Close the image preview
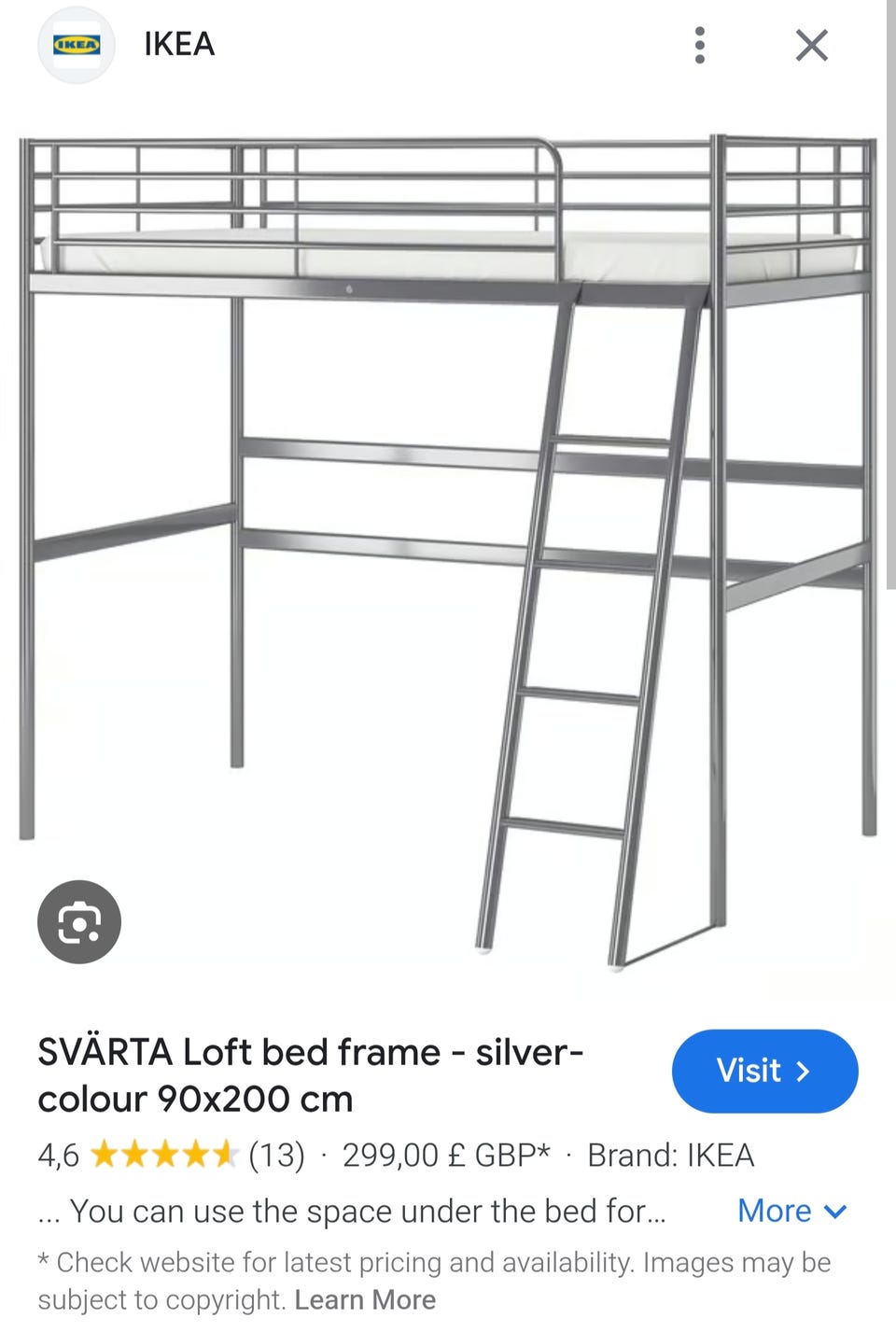Screen dimensions: 896x1332 (x=811, y=45)
